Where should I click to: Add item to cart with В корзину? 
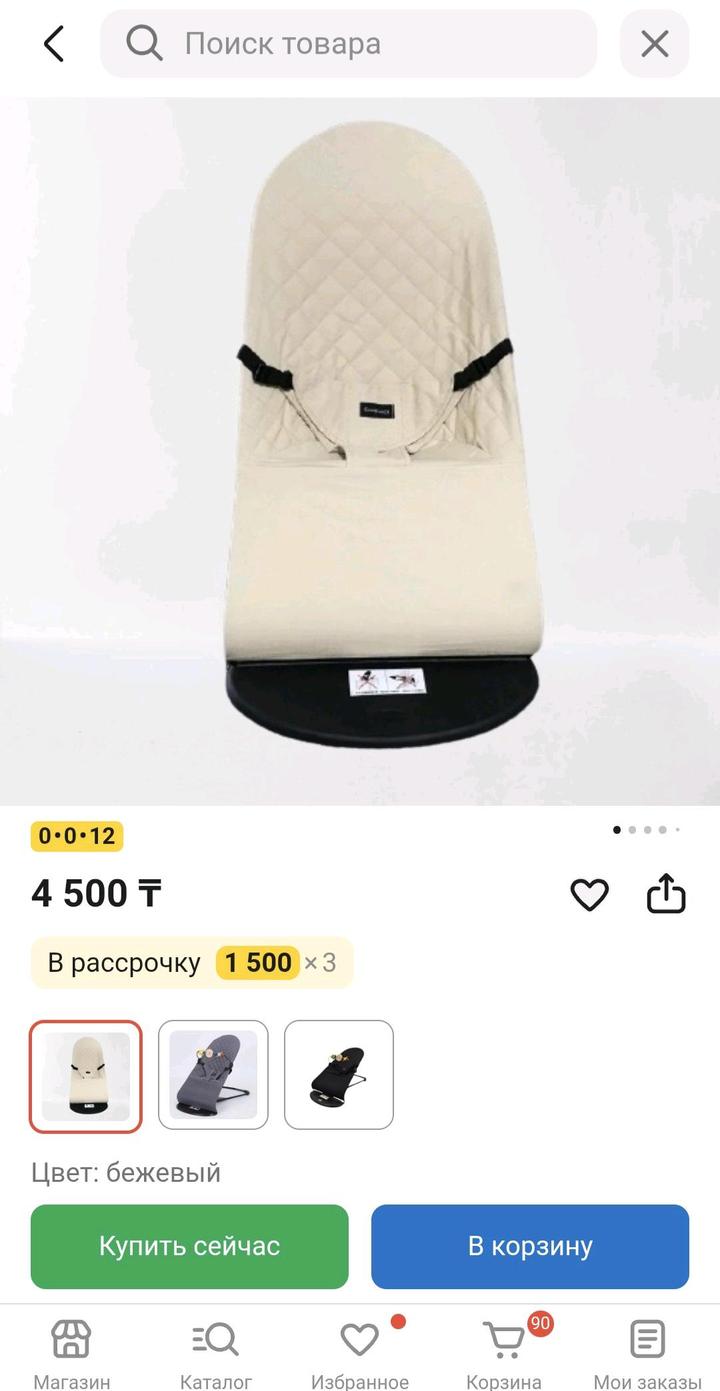click(x=530, y=1246)
